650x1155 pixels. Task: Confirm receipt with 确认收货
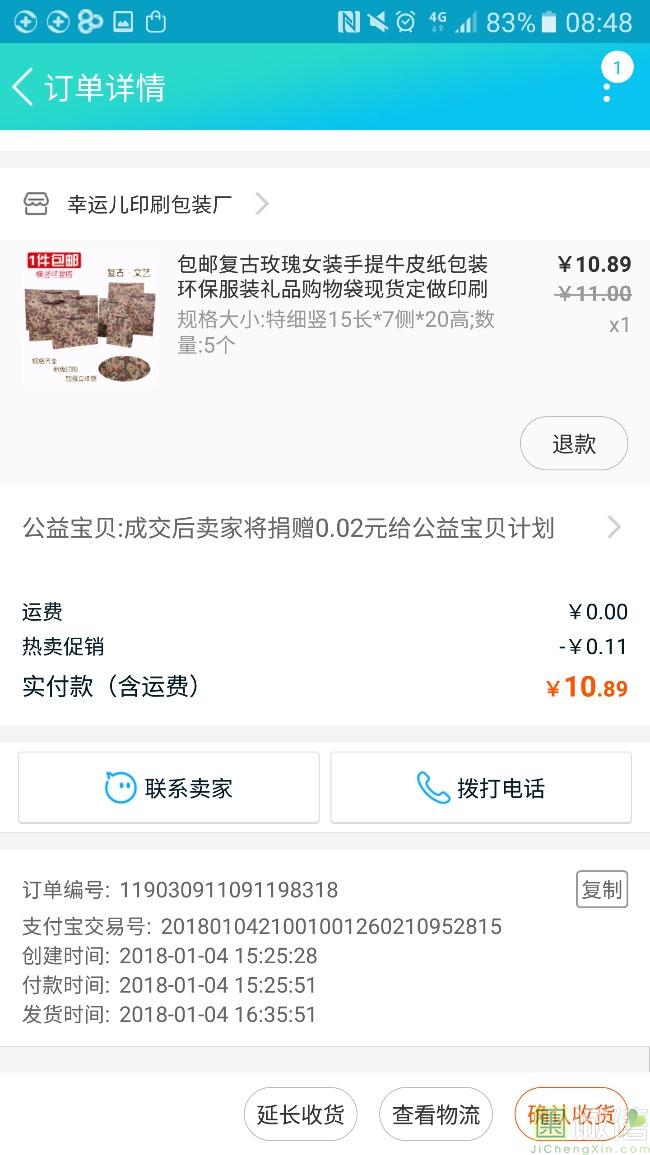(570, 1114)
